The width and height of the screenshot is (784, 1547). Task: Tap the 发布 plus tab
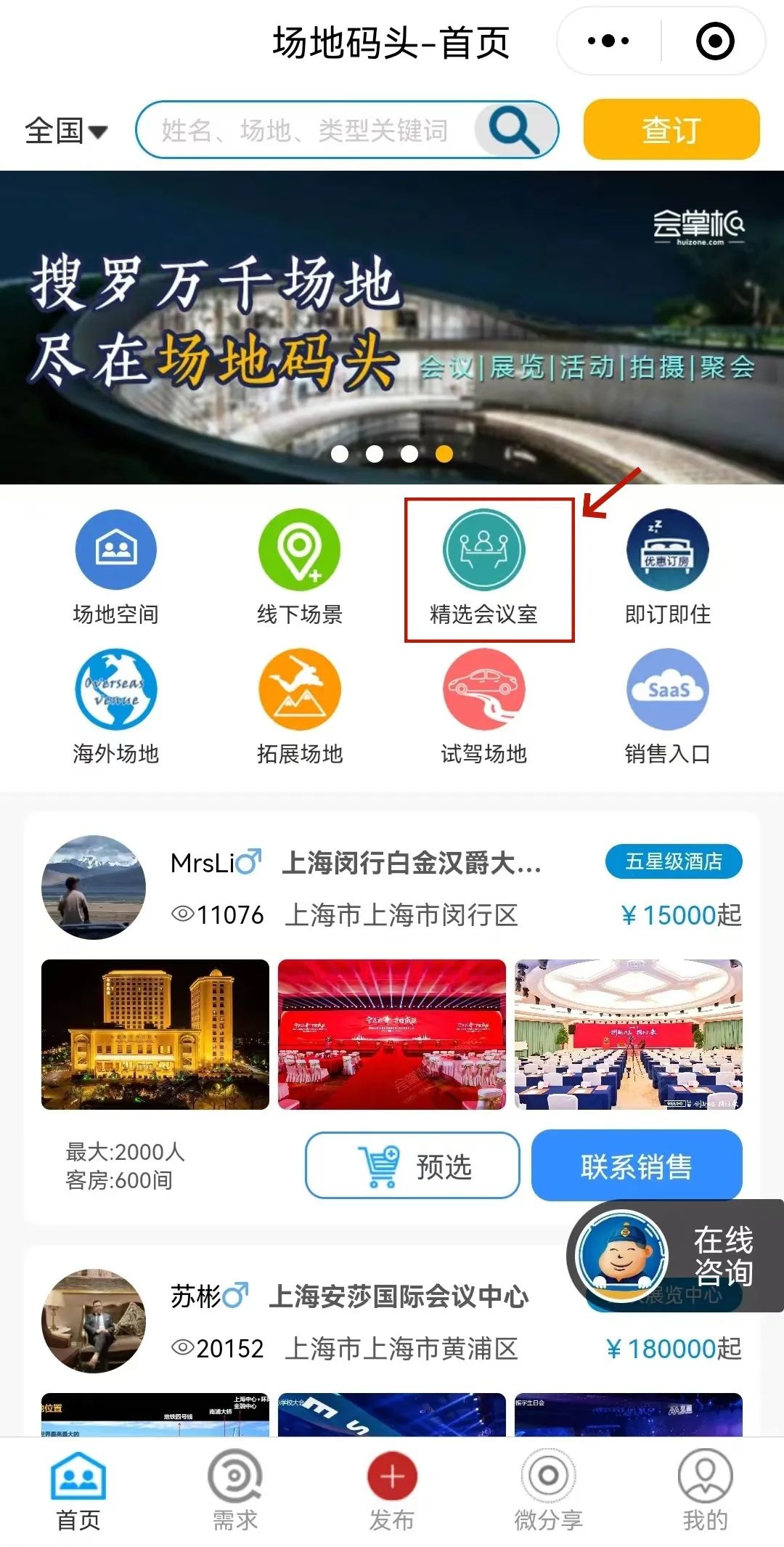392,1490
